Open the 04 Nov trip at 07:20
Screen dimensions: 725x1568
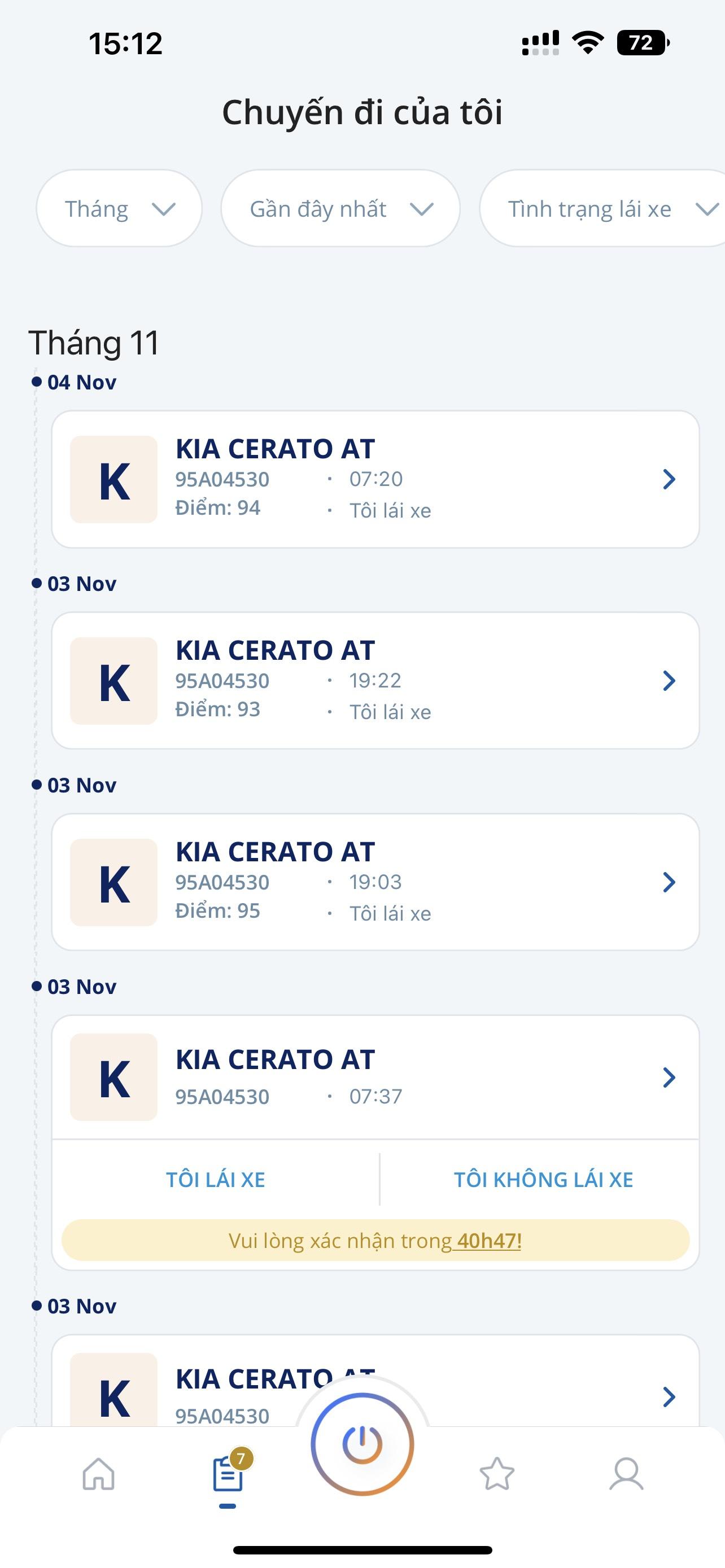pyautogui.click(x=375, y=480)
